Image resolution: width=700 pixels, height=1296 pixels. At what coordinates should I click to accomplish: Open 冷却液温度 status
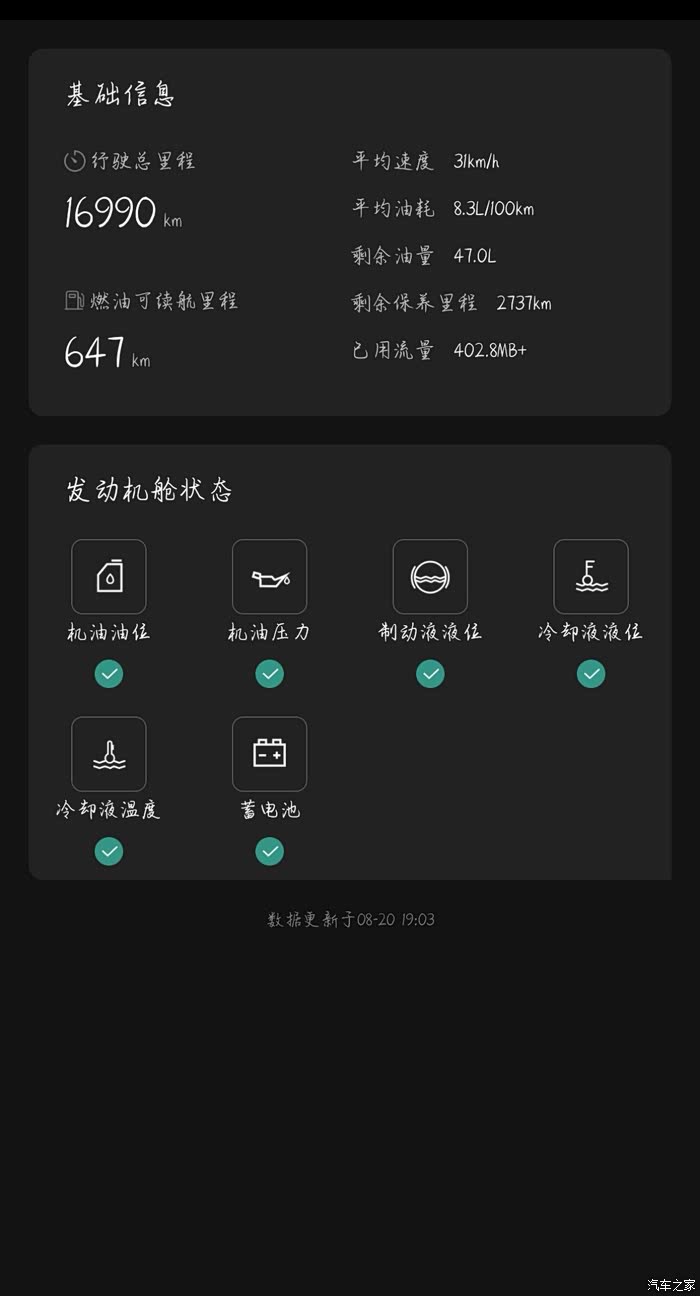pyautogui.click(x=109, y=754)
